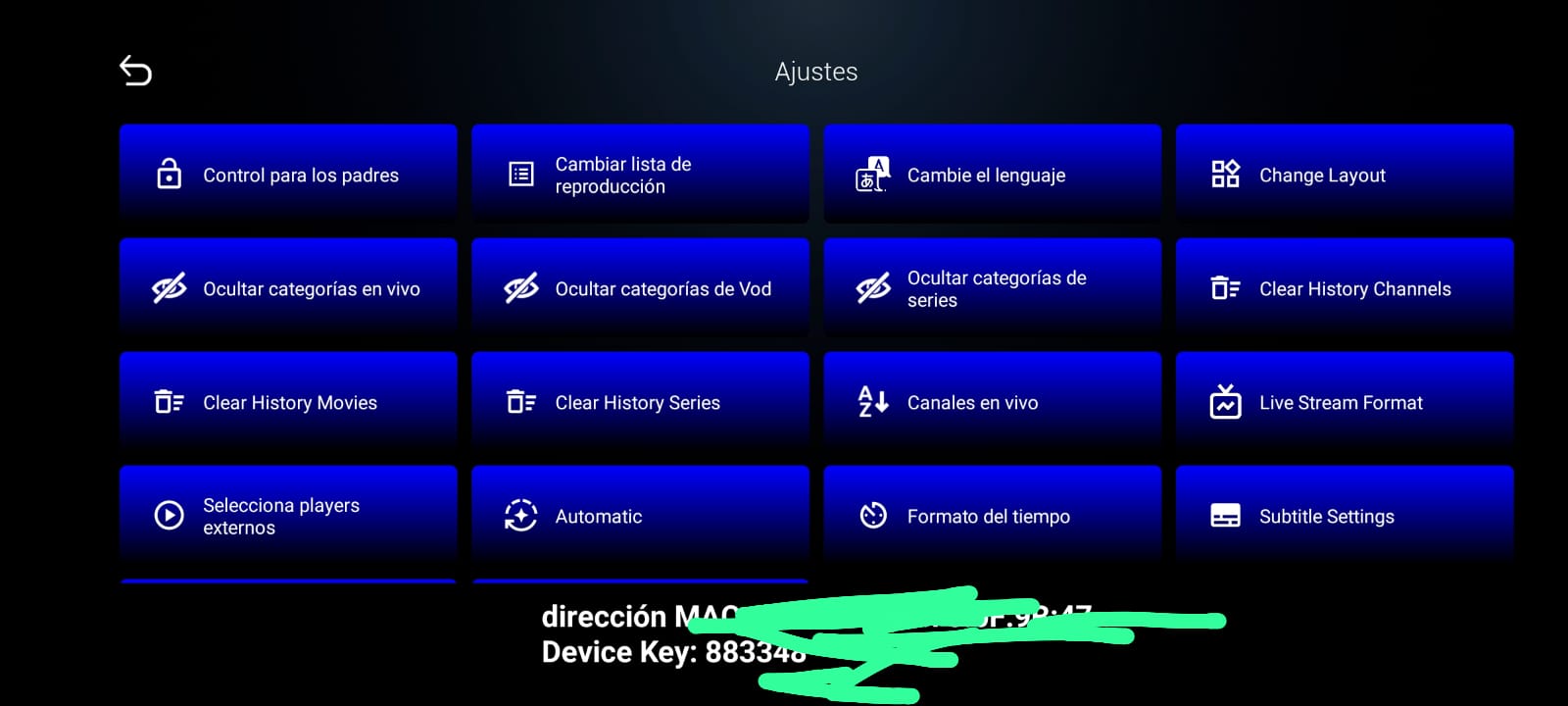The image size is (1568, 706).
Task: Open Ocultar categorías de series
Action: click(992, 288)
